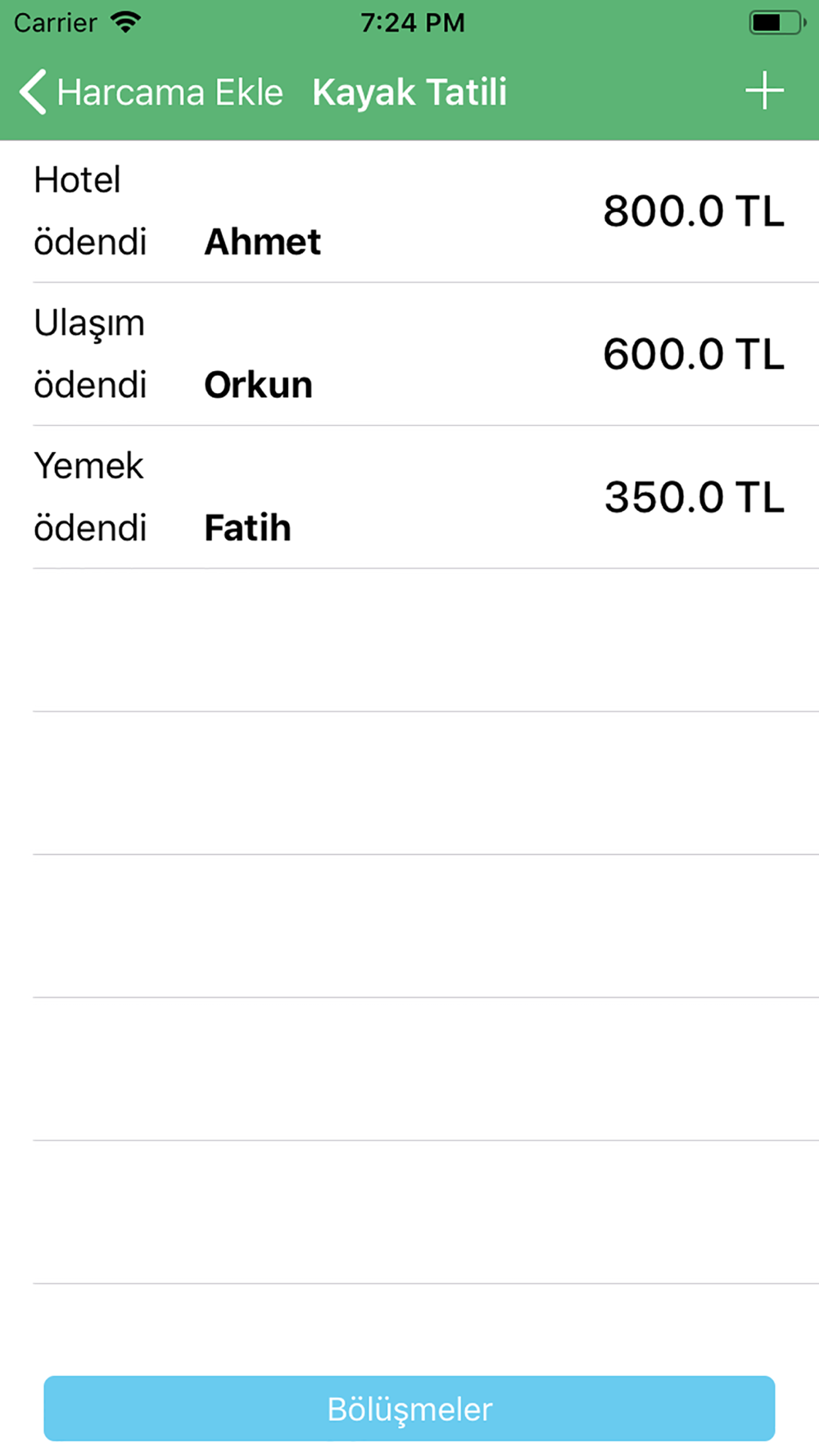Open the Hotel expense paid by Ahmet

coord(409,211)
